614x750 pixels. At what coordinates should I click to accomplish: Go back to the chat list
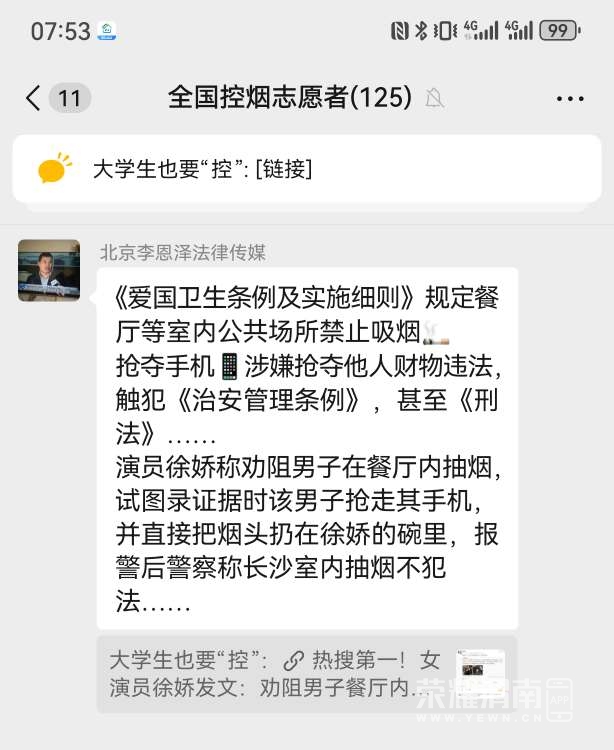click(35, 97)
